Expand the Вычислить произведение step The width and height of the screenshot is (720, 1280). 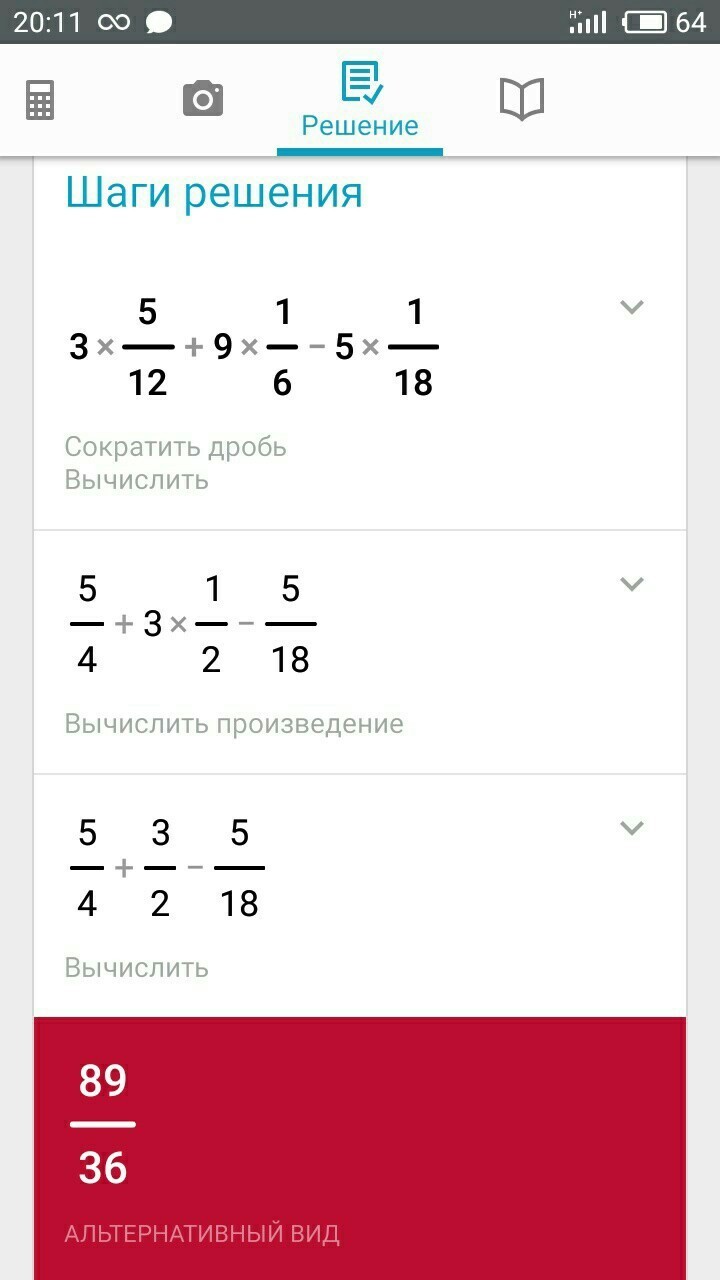click(x=631, y=583)
